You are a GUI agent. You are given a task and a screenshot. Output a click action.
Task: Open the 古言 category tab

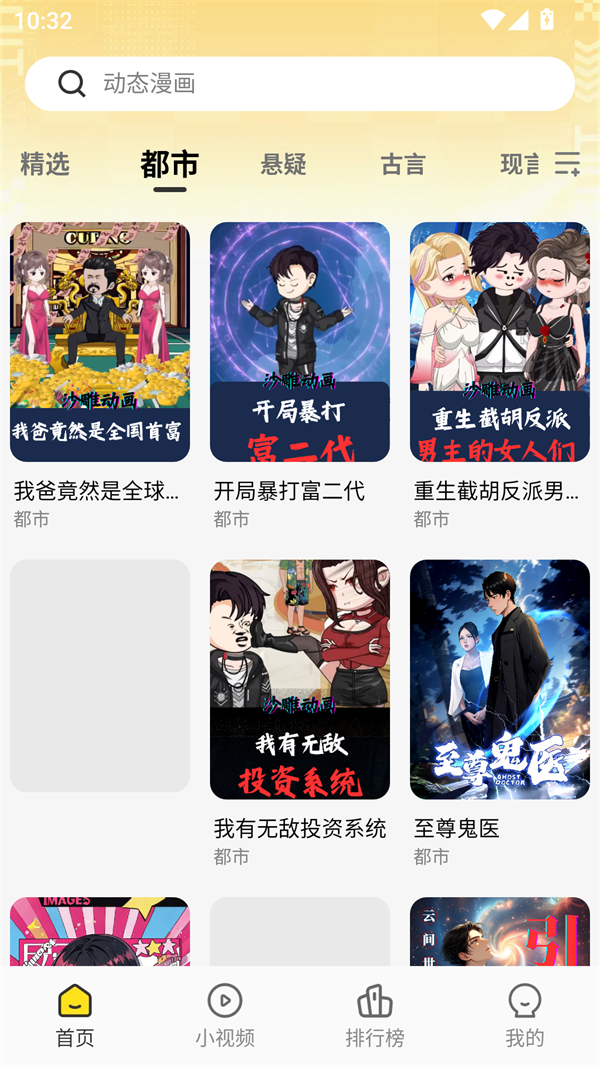tap(403, 164)
